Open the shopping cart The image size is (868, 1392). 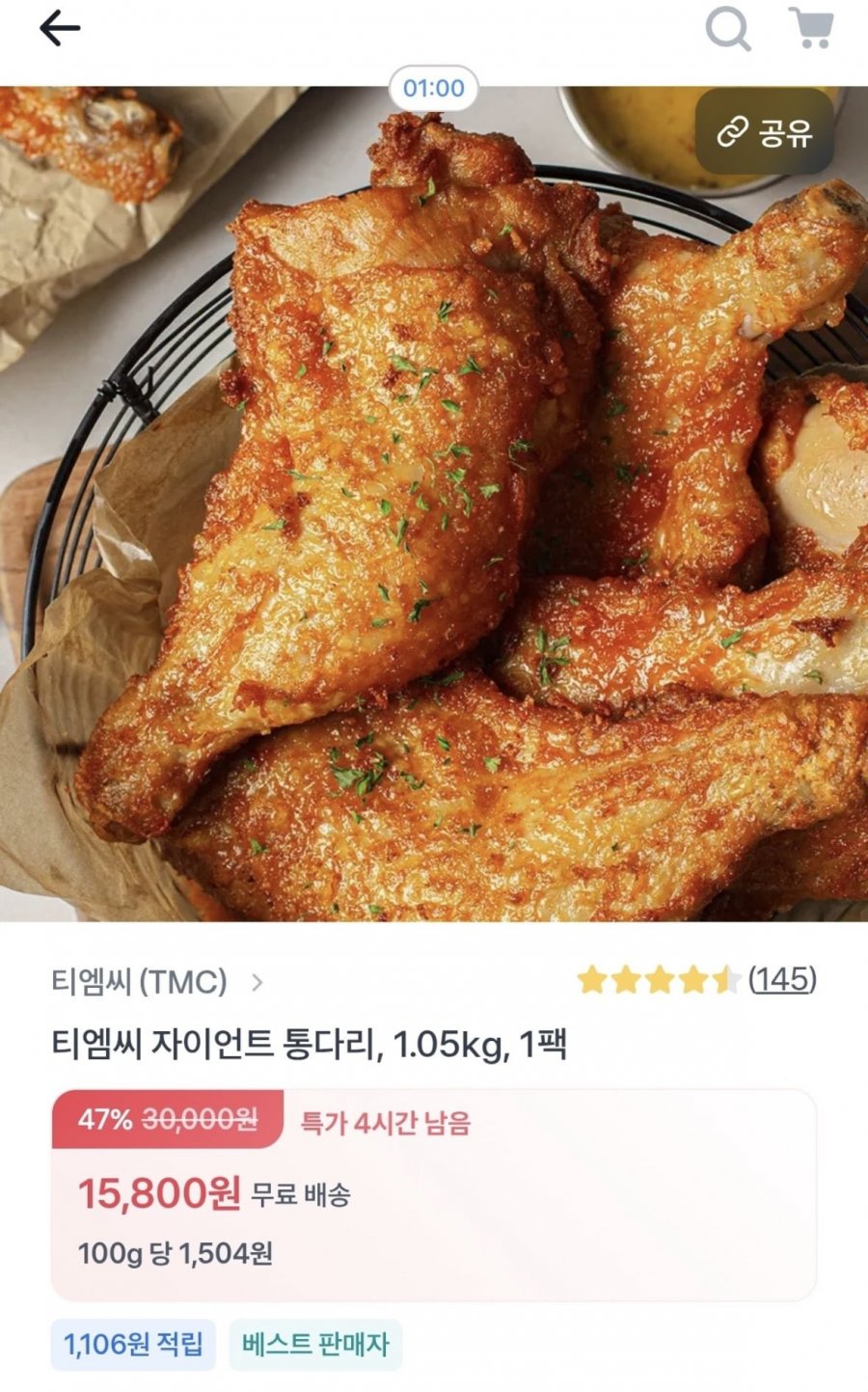tap(811, 28)
